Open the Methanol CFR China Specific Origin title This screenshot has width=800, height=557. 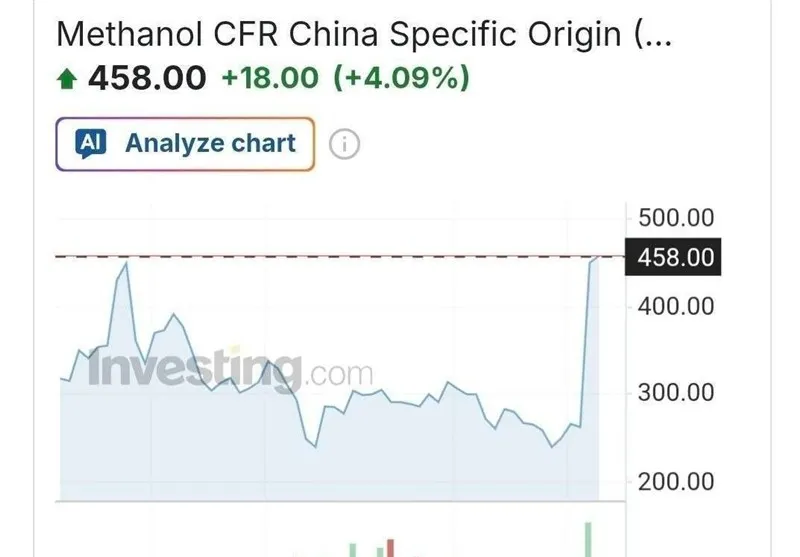(x=364, y=34)
